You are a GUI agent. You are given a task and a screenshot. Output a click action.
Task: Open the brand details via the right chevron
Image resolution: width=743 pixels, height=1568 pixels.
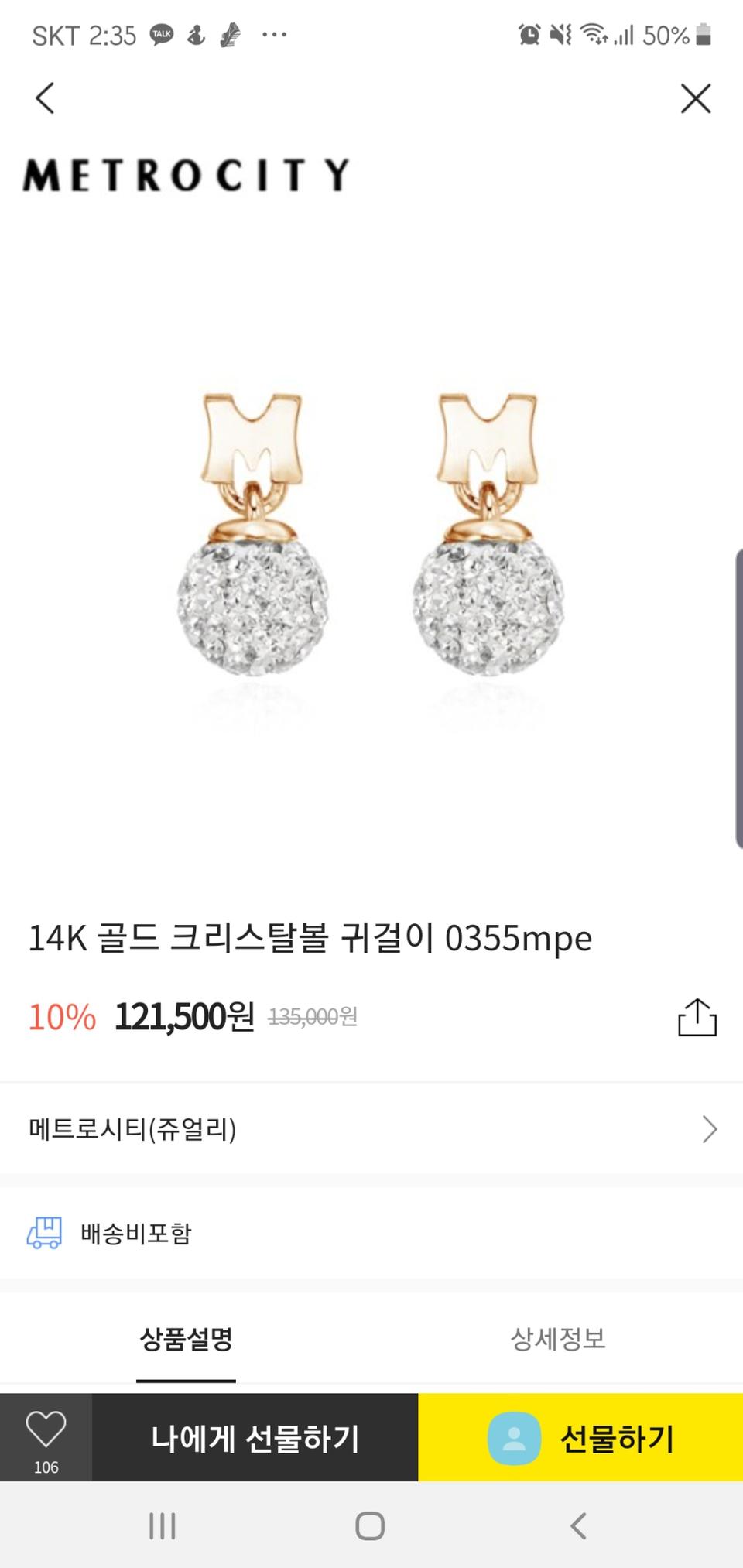point(708,1130)
